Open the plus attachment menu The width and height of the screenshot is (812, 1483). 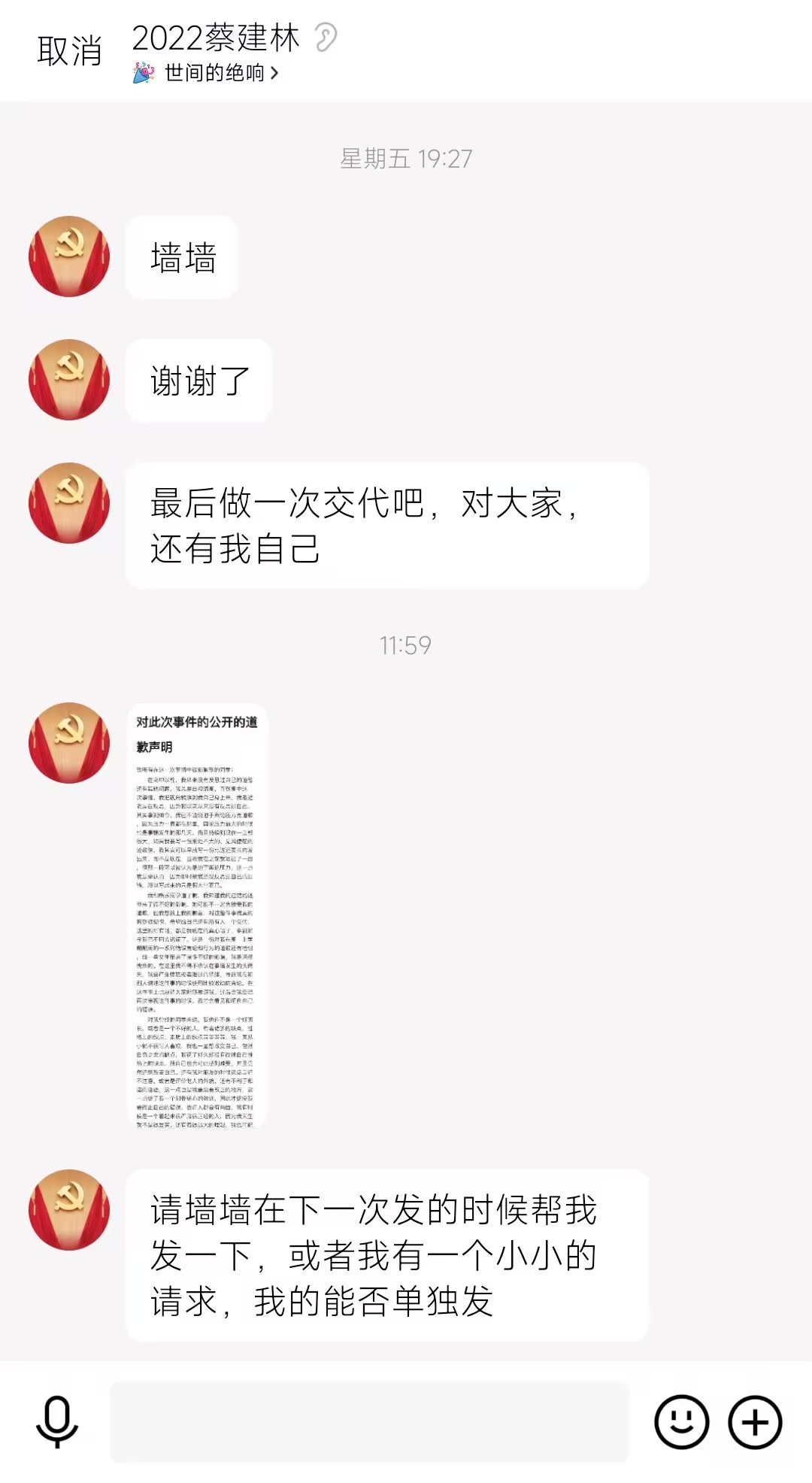(755, 1422)
